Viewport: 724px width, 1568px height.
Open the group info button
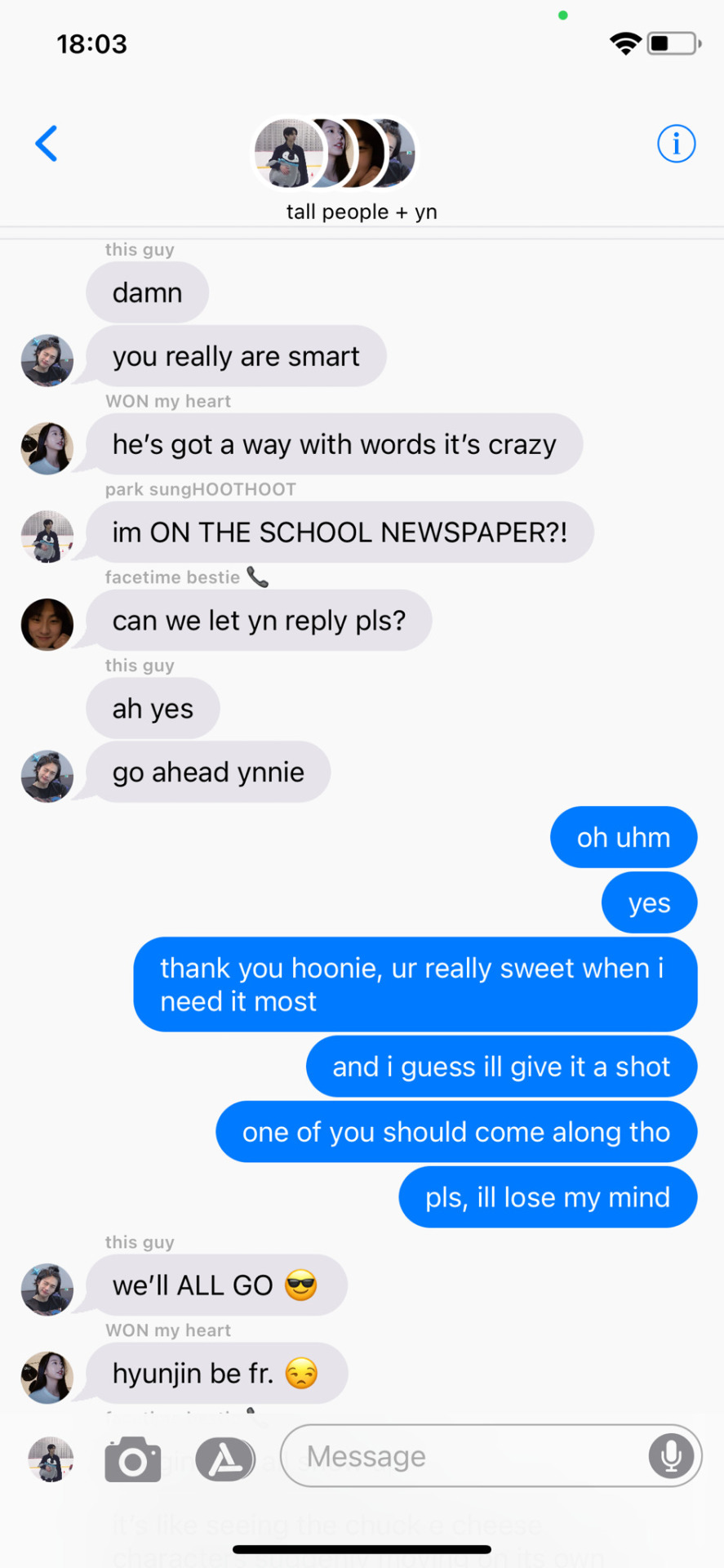click(676, 145)
